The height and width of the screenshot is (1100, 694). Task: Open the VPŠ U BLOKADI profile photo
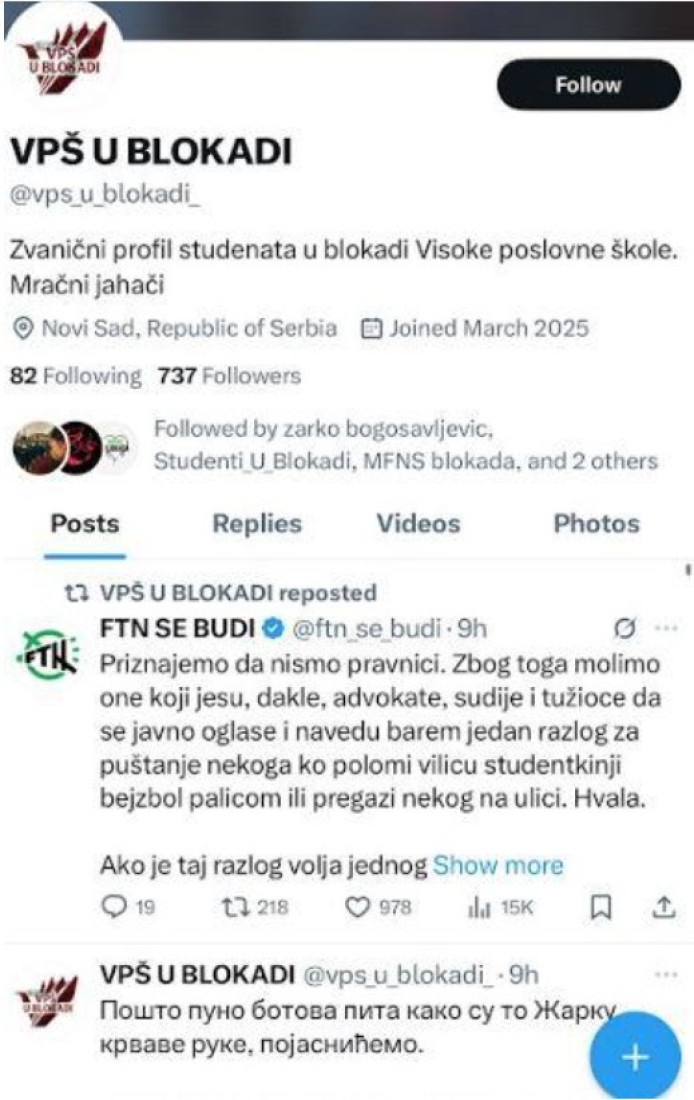pos(62,57)
